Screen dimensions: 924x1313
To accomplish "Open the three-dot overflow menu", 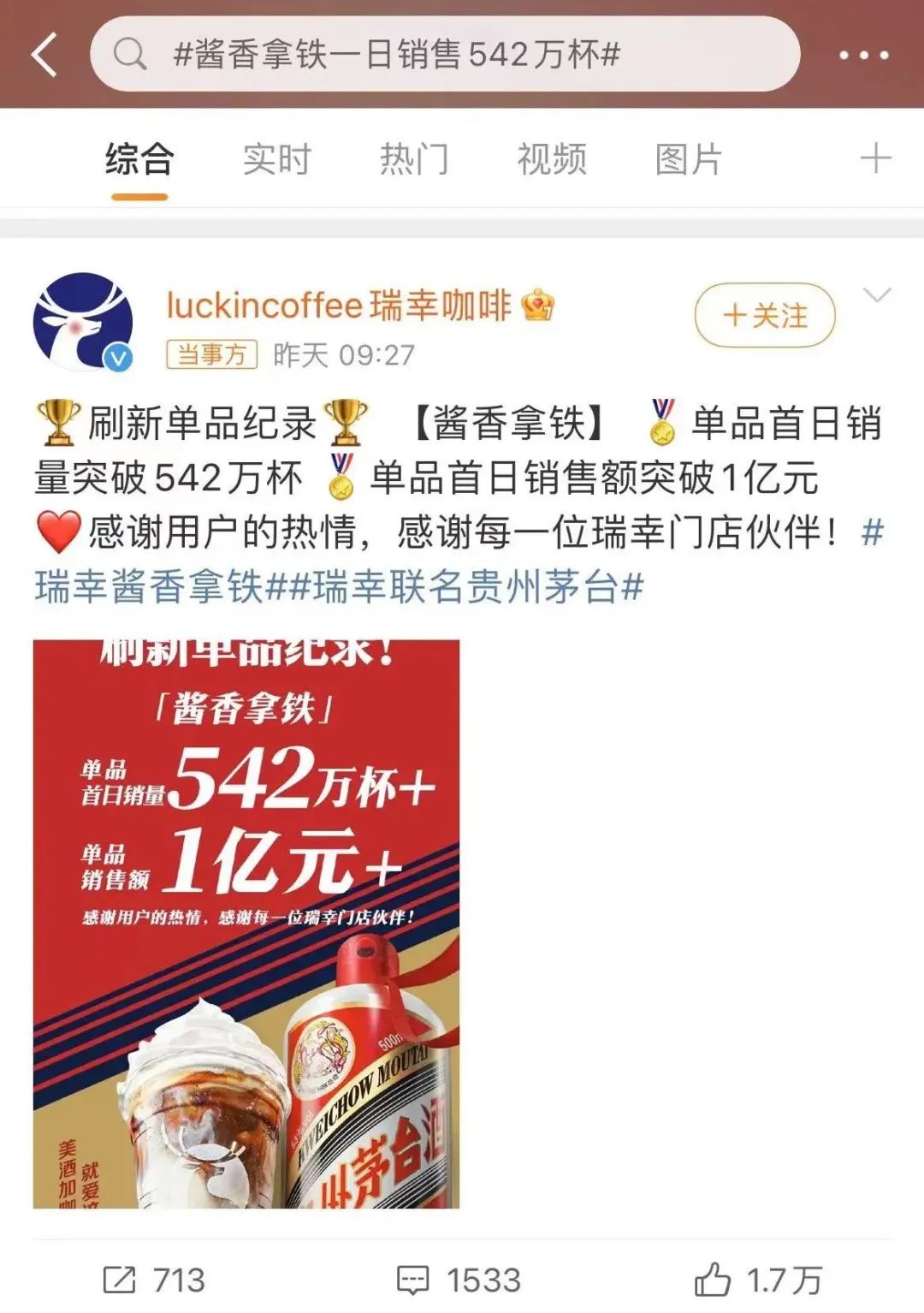I will pyautogui.click(x=862, y=56).
